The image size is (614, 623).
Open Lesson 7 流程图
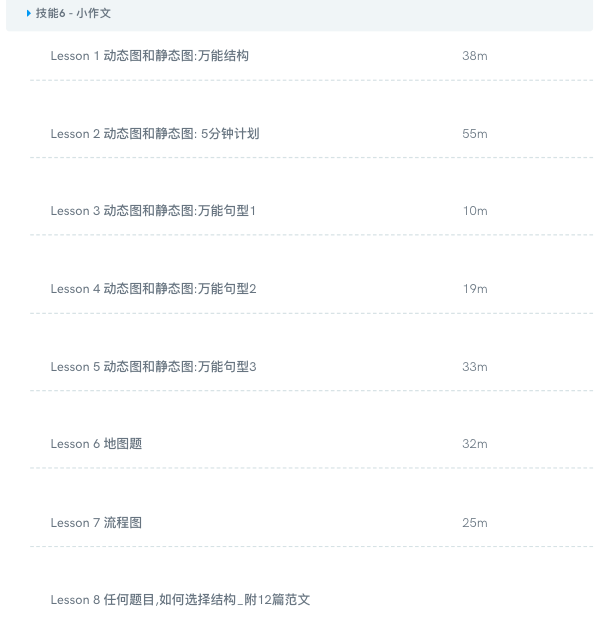(x=96, y=522)
